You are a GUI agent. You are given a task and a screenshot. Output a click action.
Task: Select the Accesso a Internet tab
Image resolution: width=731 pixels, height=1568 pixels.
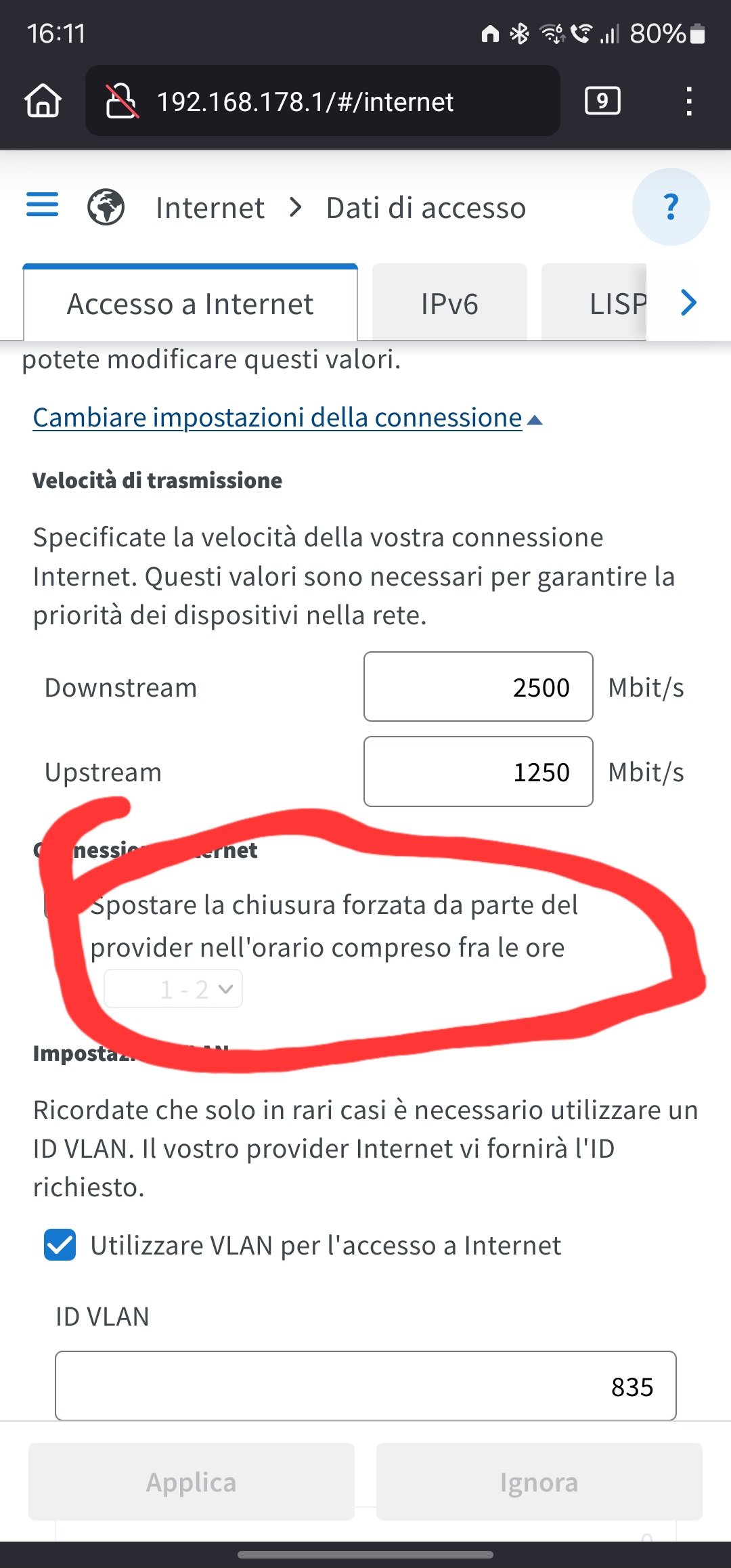(x=190, y=303)
